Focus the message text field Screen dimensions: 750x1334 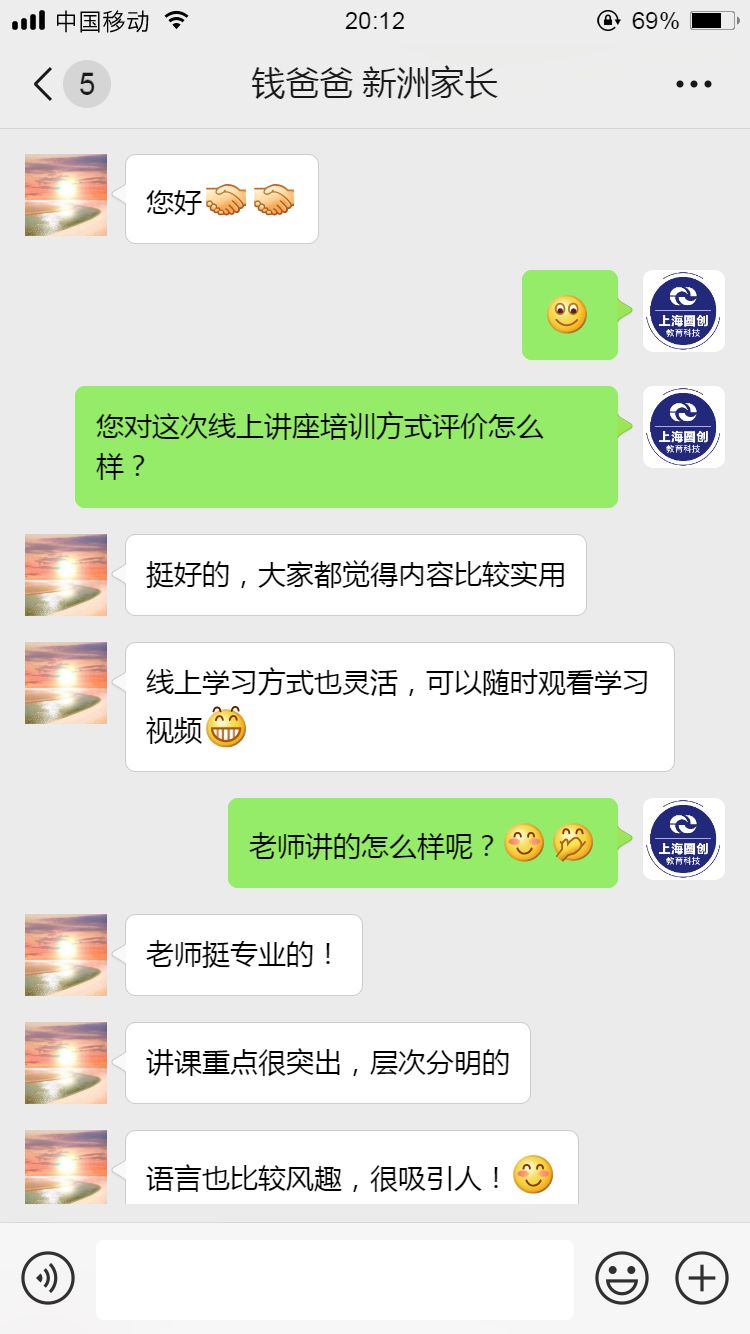click(x=335, y=1279)
